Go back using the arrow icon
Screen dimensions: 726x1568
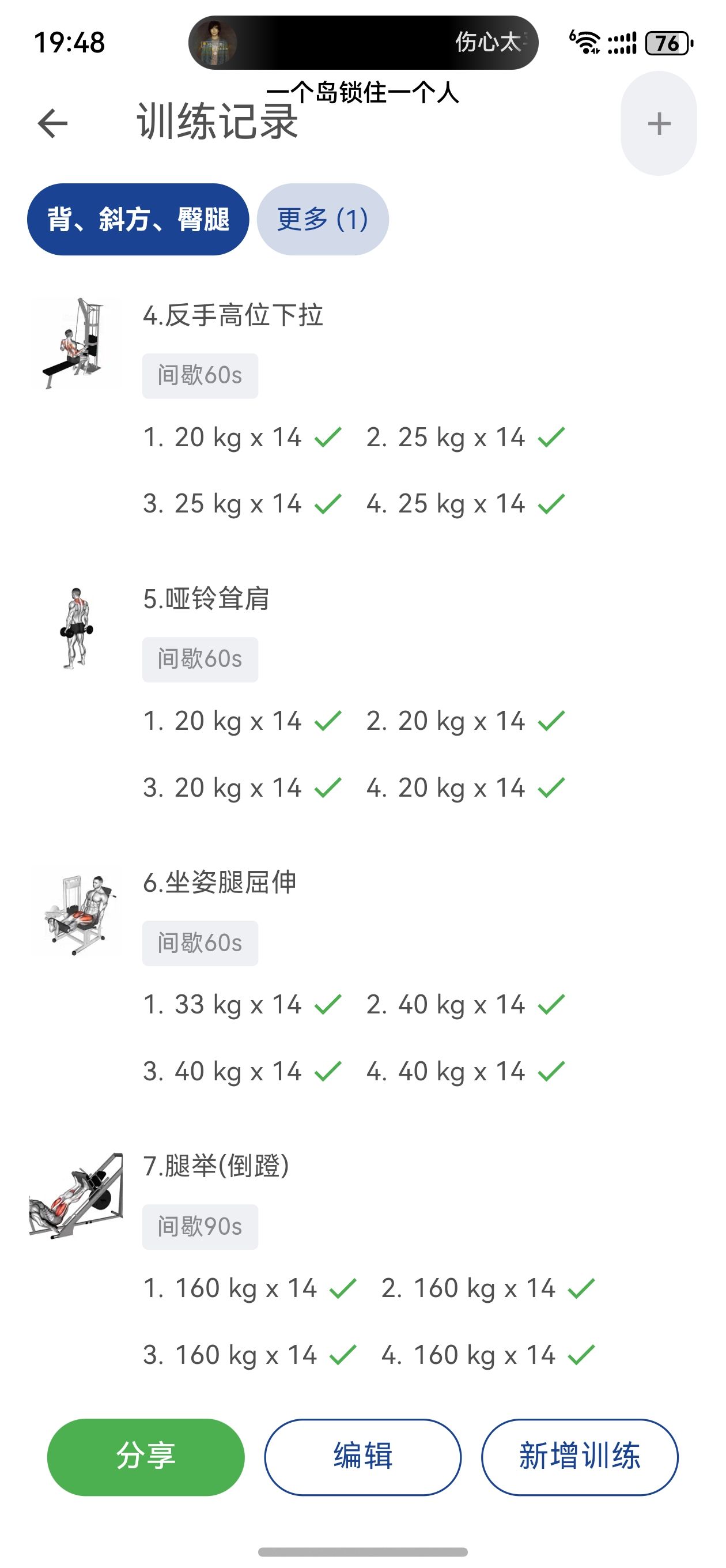(x=52, y=123)
